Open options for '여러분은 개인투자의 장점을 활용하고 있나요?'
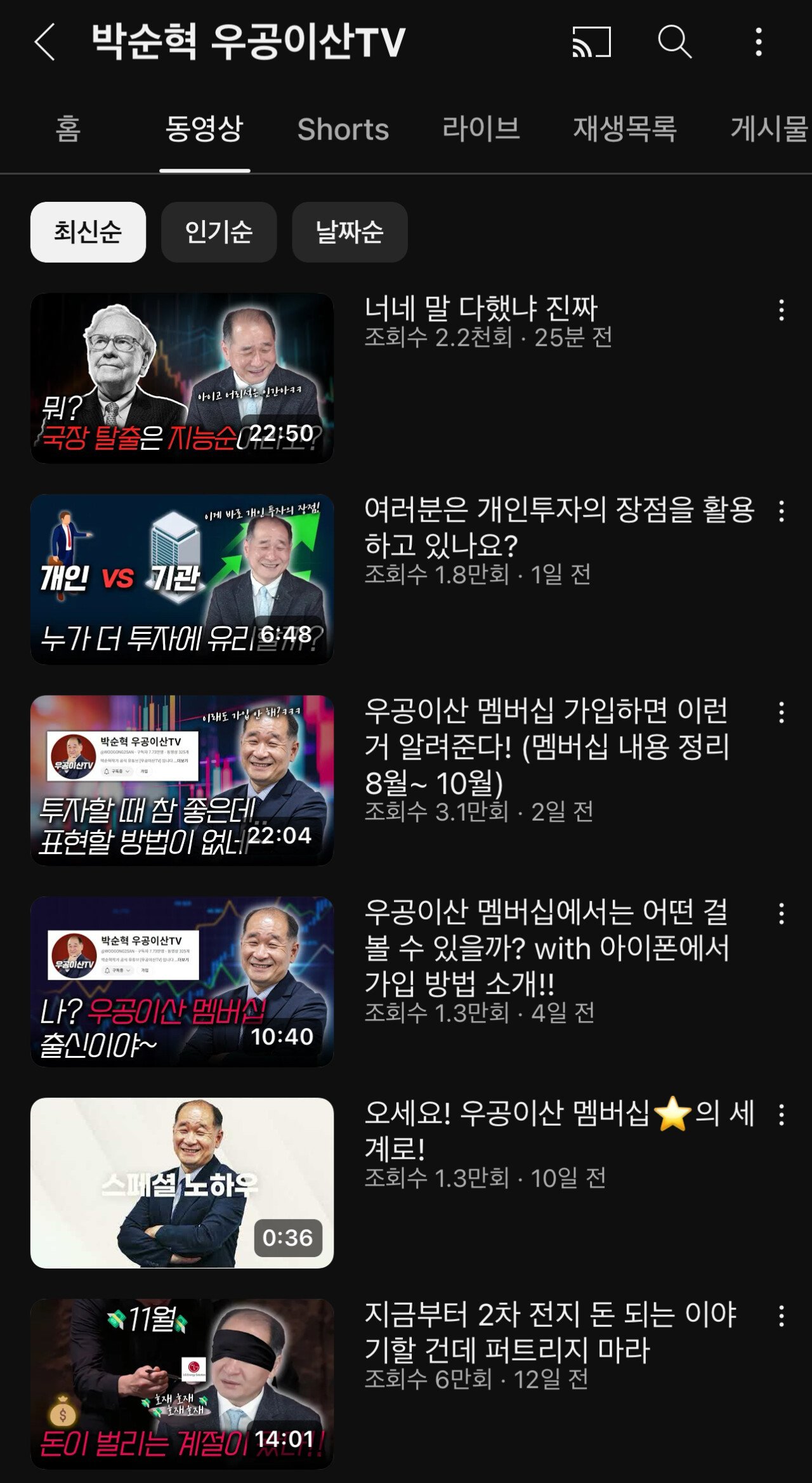Image resolution: width=812 pixels, height=1483 pixels. pos(781,511)
